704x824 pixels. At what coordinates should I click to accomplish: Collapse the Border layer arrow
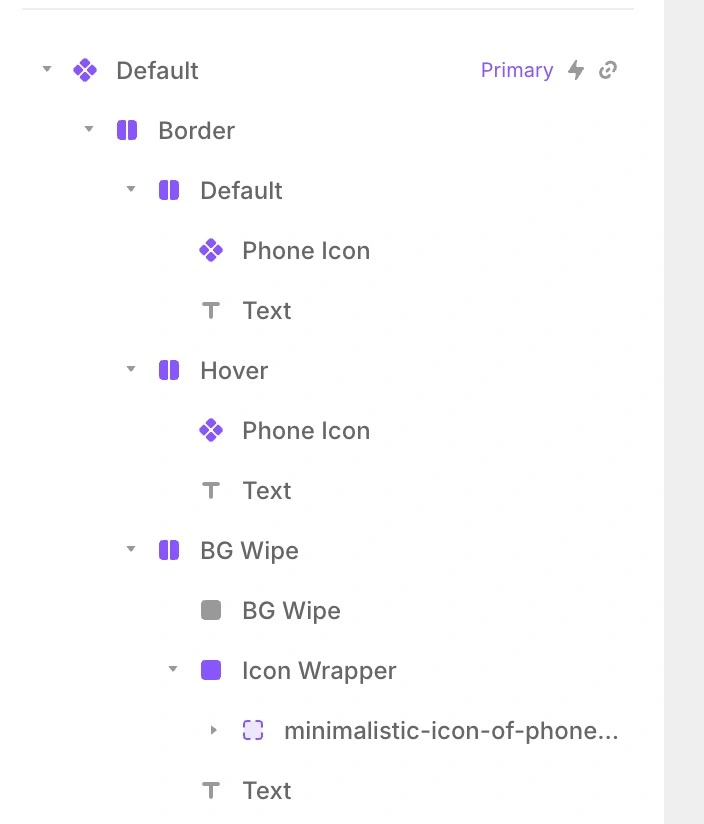89,130
